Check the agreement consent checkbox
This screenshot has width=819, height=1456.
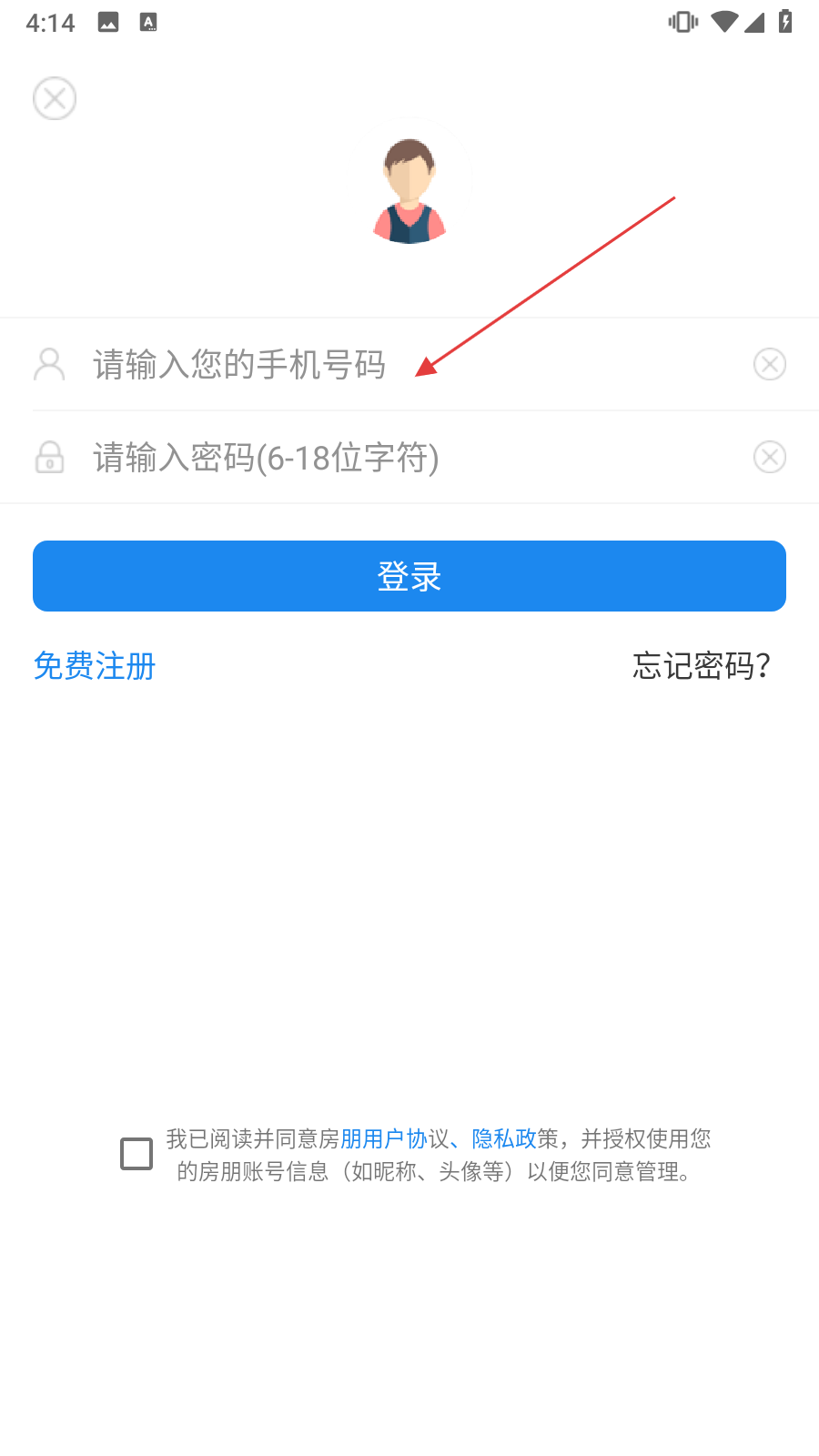pos(136,1154)
